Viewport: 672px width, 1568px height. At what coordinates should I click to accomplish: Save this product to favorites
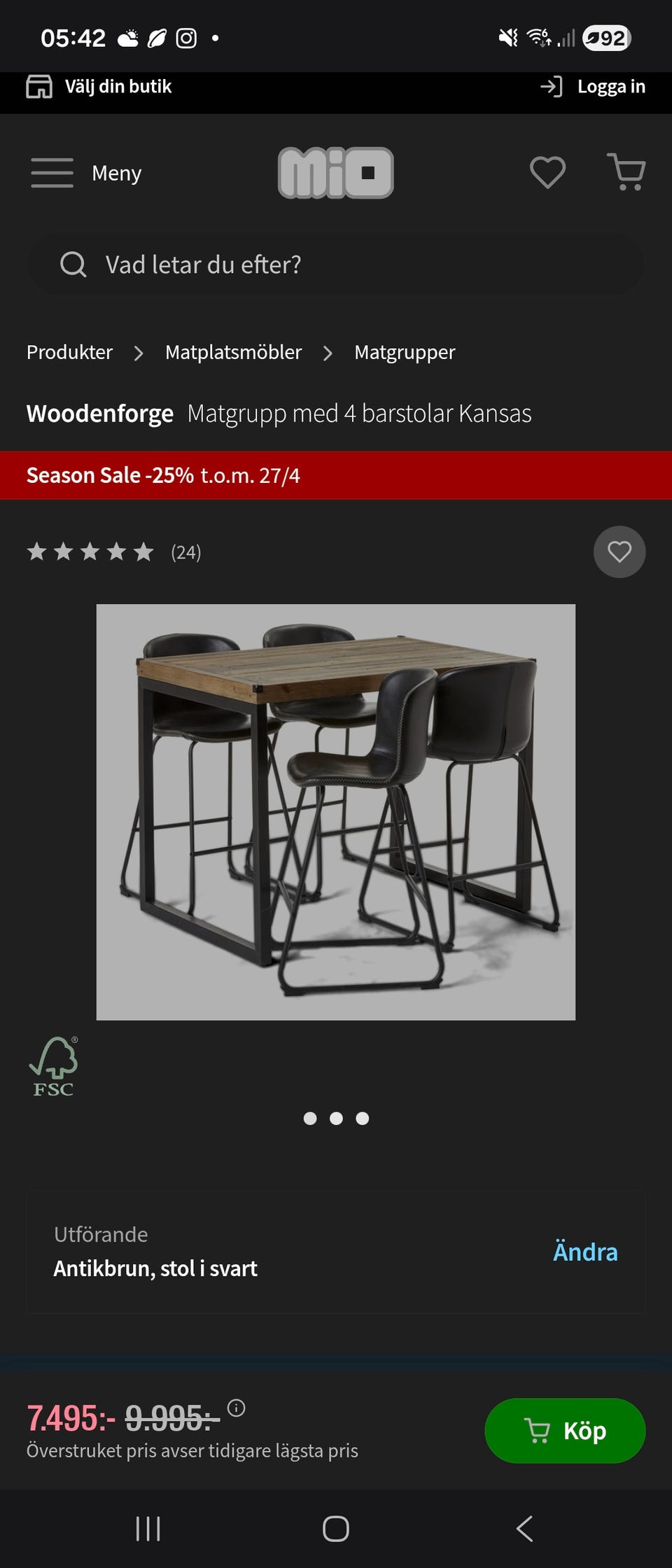click(x=619, y=552)
